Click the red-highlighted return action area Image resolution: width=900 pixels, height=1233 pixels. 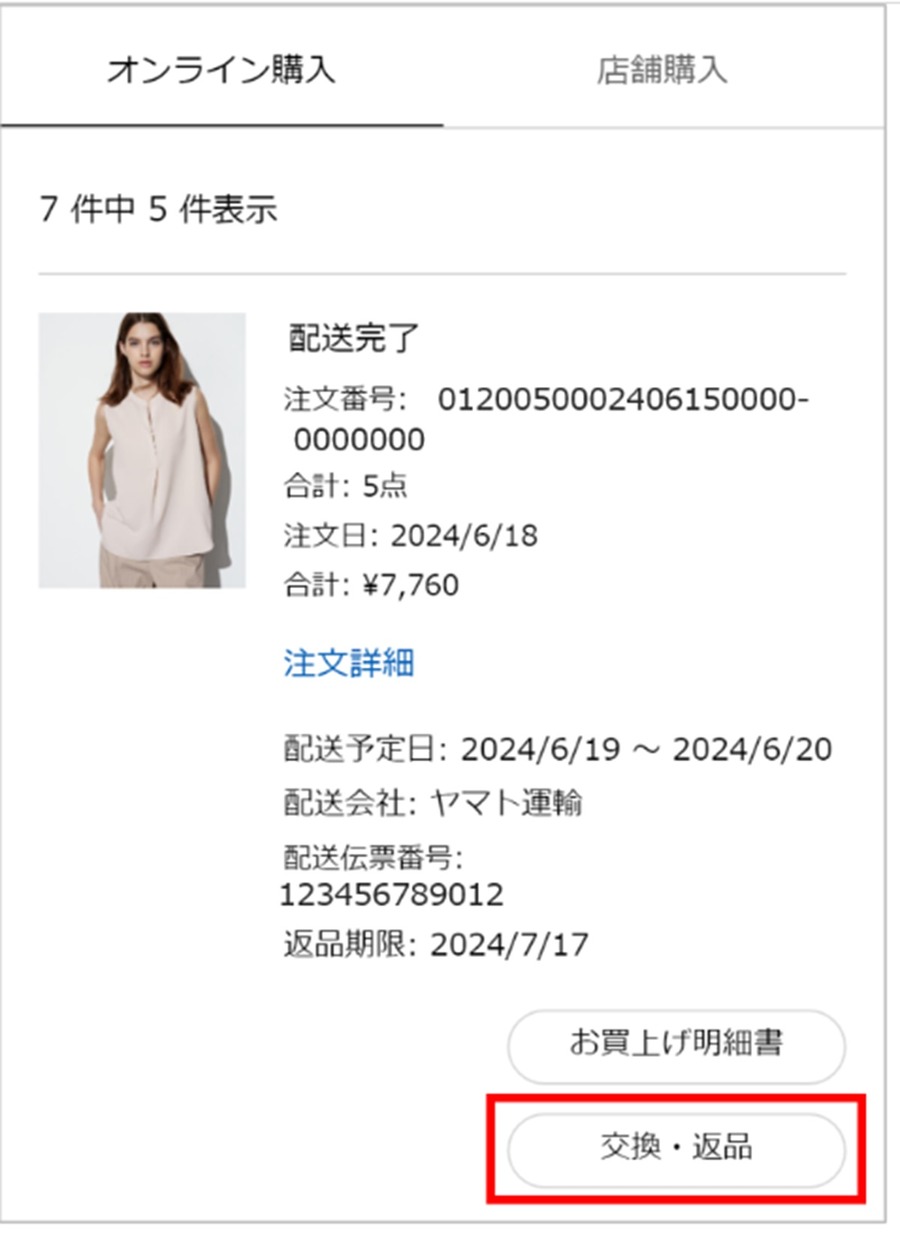click(676, 1149)
